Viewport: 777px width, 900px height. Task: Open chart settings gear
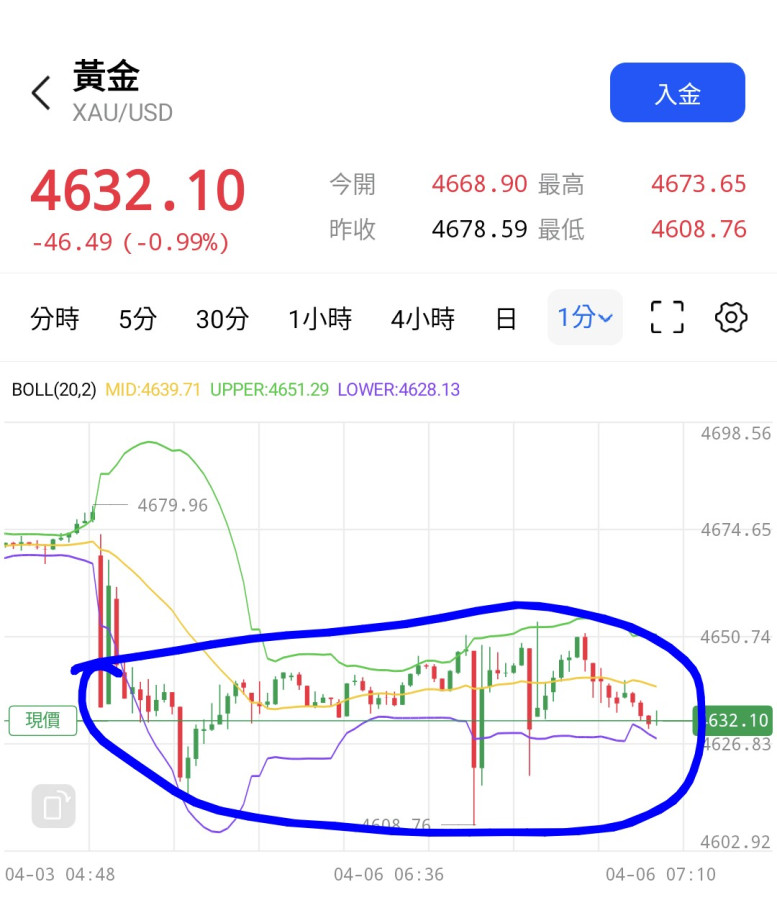click(731, 317)
